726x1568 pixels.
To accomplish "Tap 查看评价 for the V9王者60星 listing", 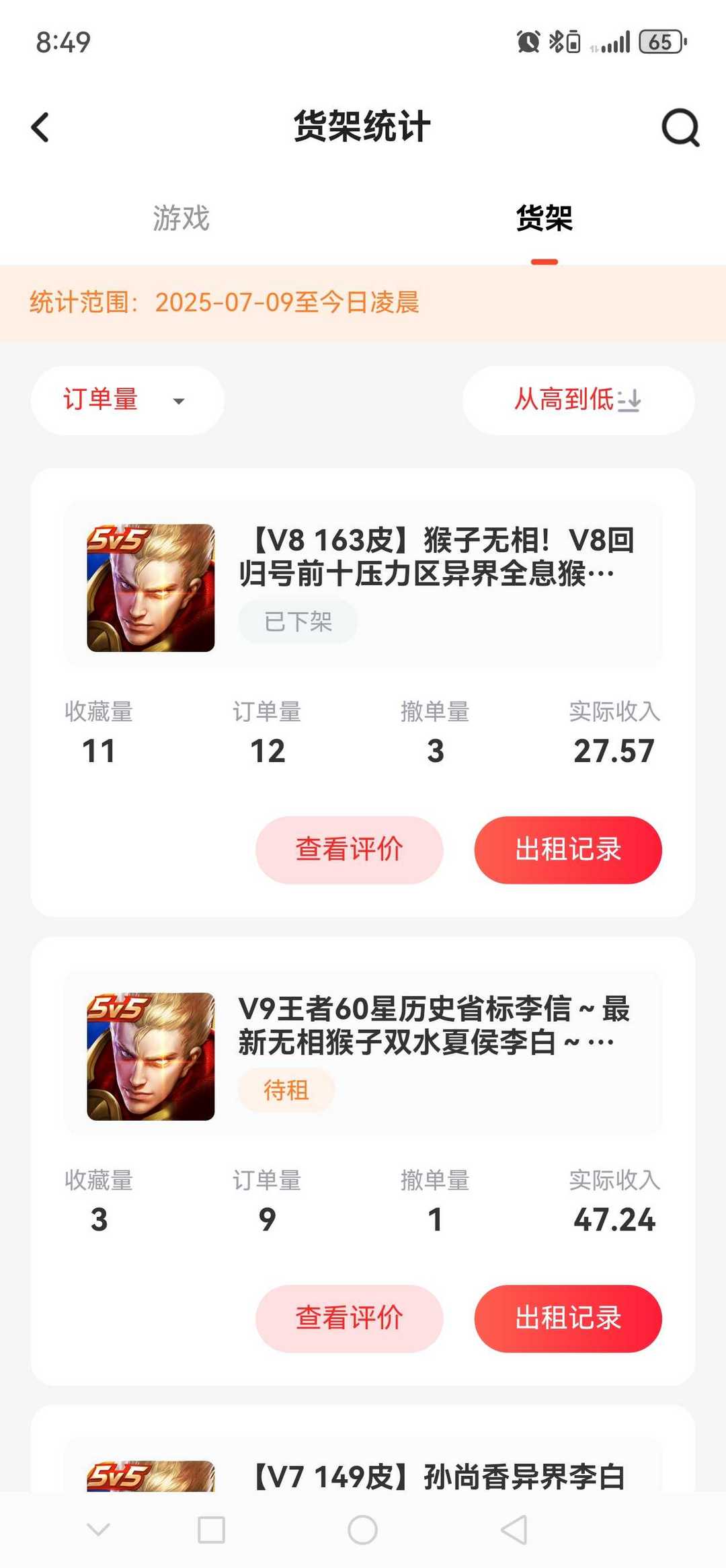I will [x=349, y=1318].
